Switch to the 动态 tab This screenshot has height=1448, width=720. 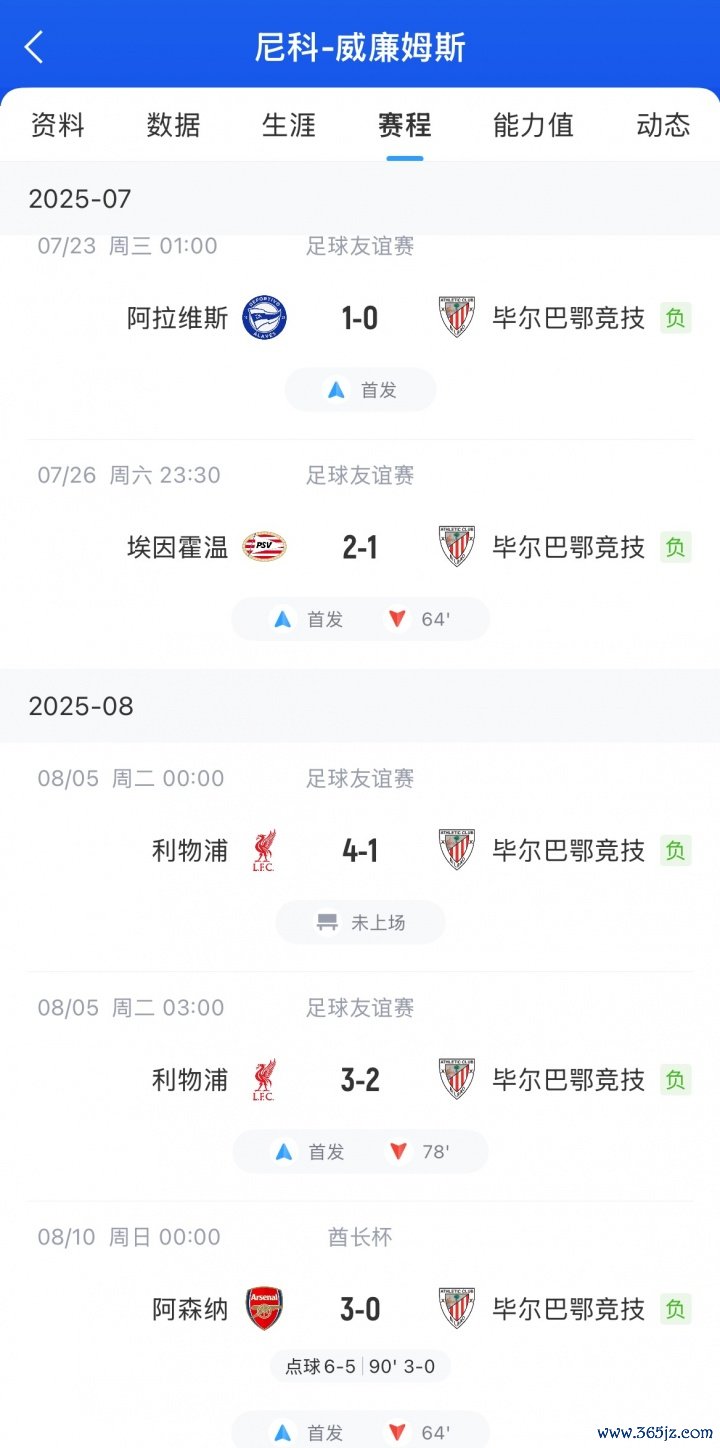tap(662, 125)
